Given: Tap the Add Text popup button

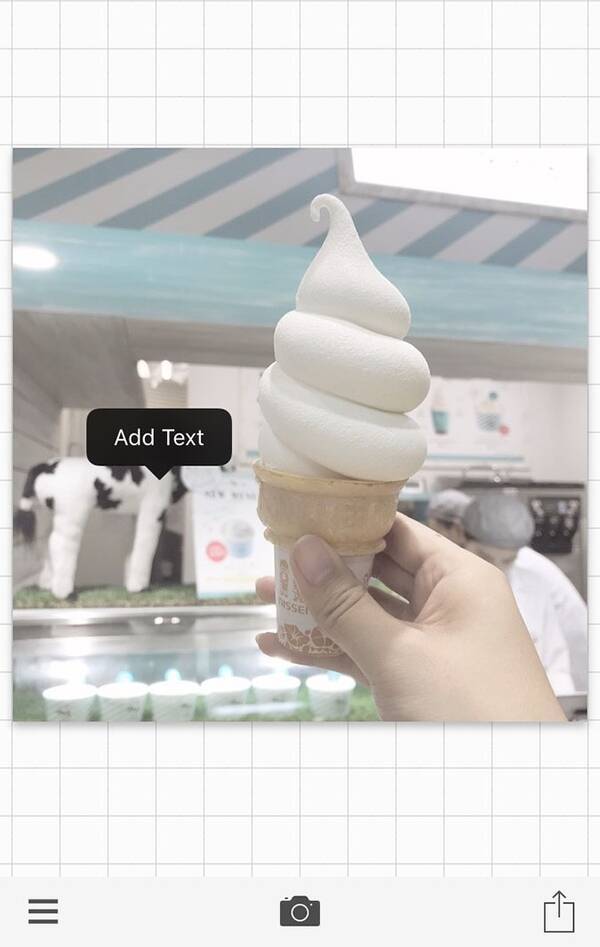Looking at the screenshot, I should [x=159, y=437].
